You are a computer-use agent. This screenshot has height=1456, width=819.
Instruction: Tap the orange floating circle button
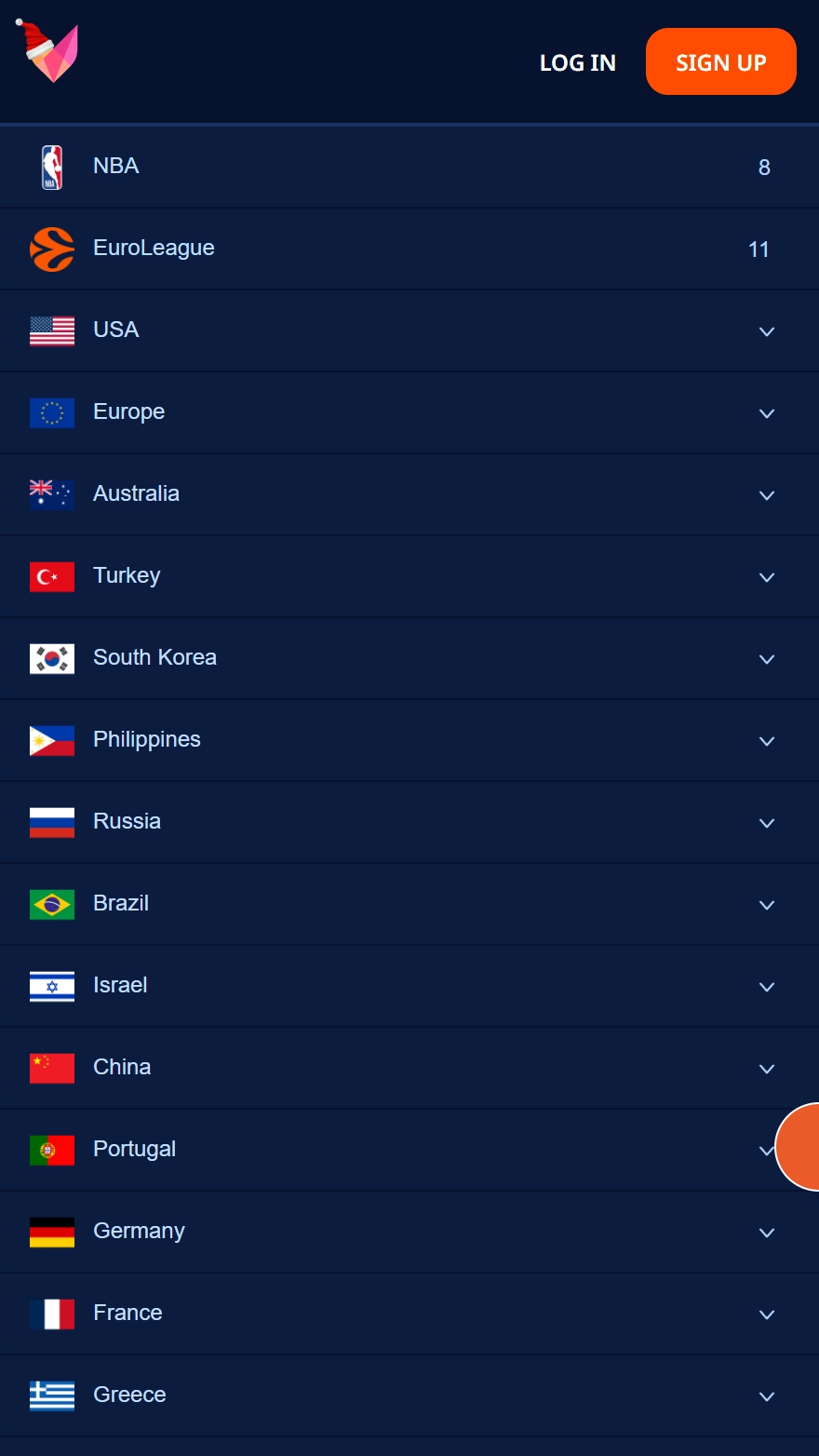[x=802, y=1147]
